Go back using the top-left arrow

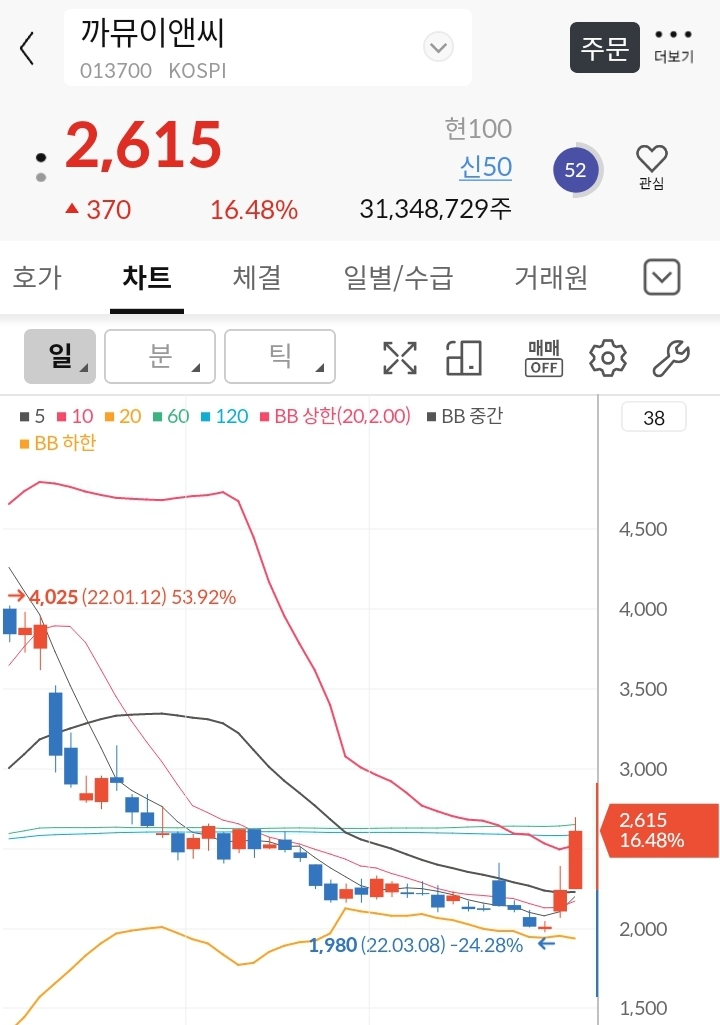[27, 48]
